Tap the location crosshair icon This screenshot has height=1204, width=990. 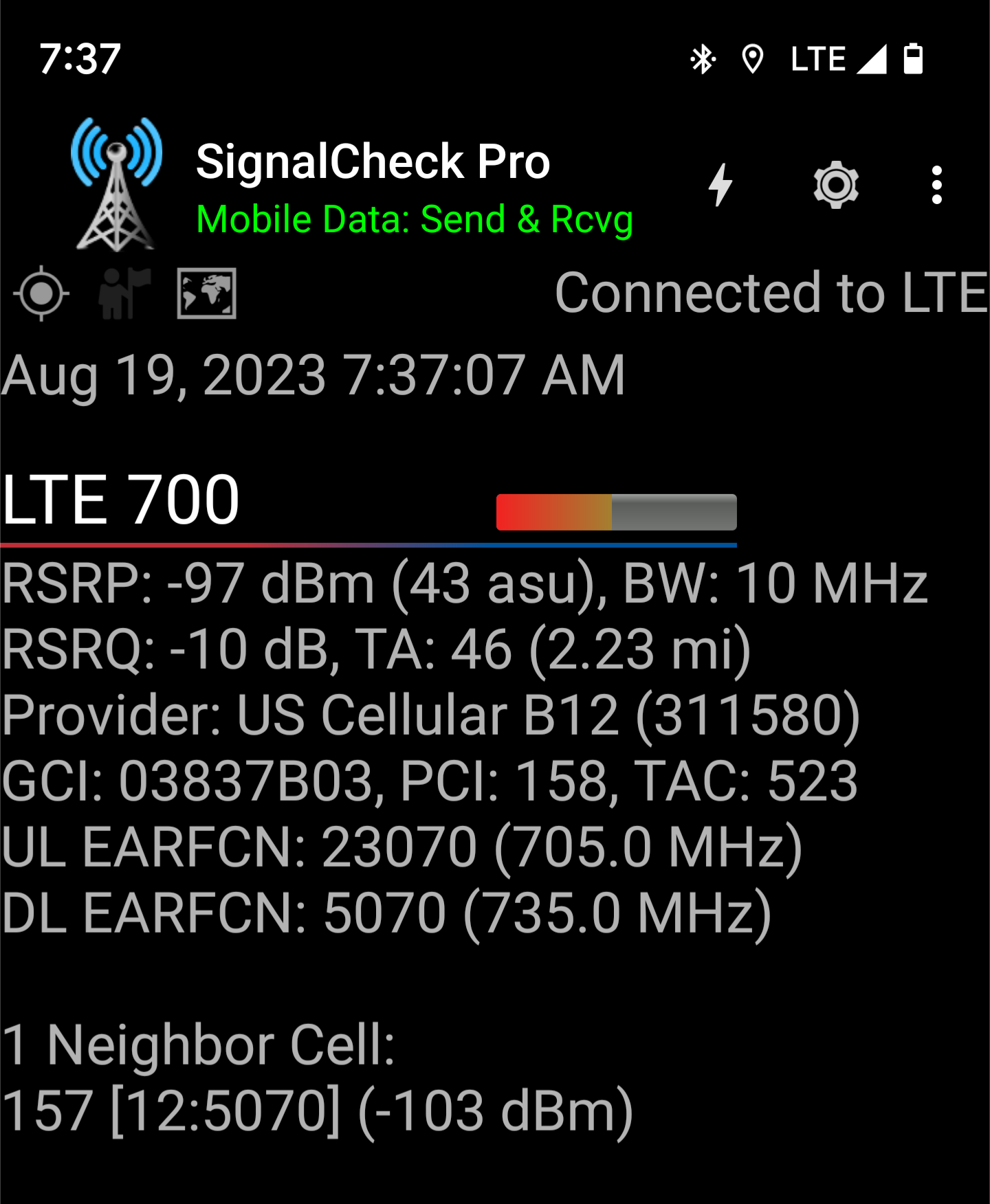41,293
